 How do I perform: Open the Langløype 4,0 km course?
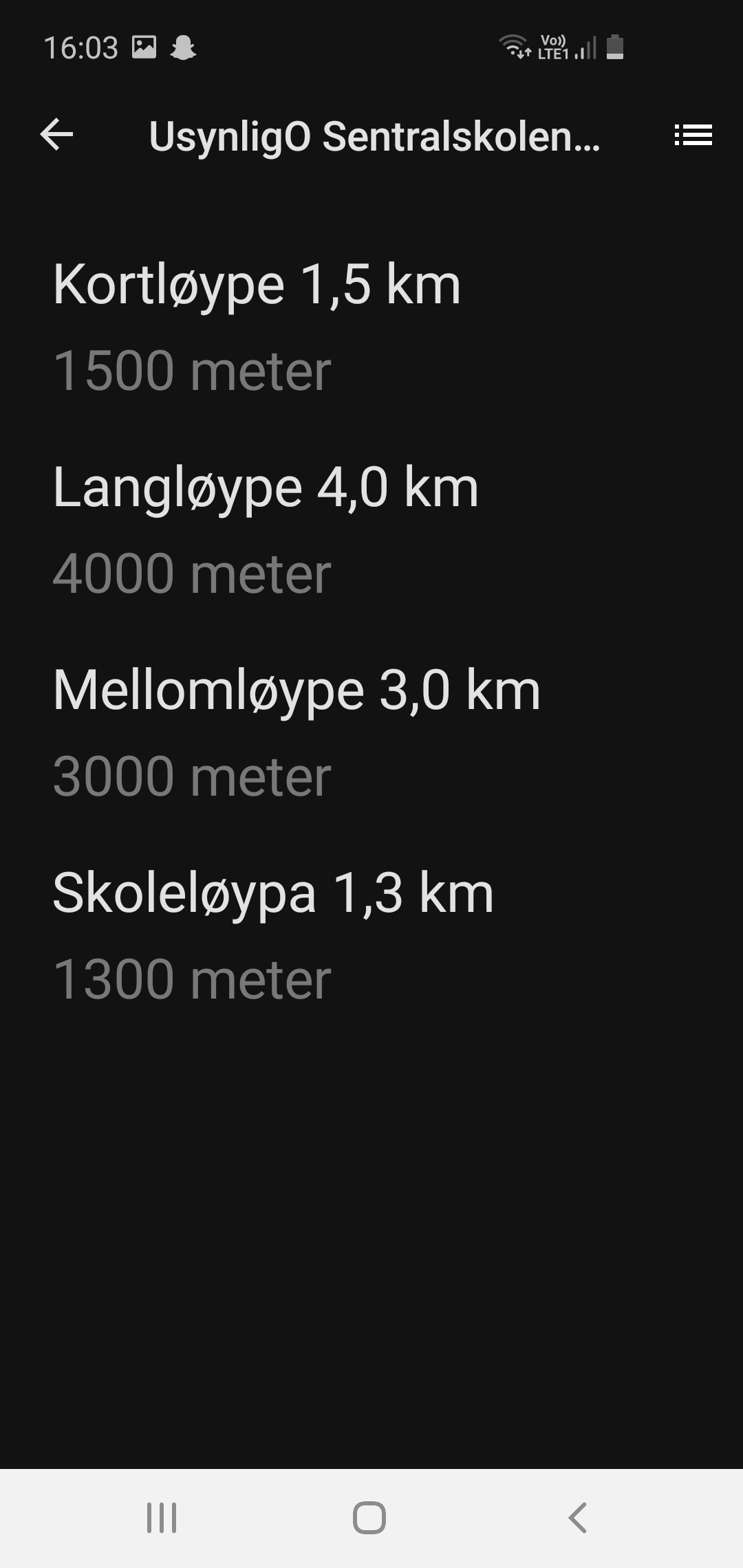pos(371,530)
